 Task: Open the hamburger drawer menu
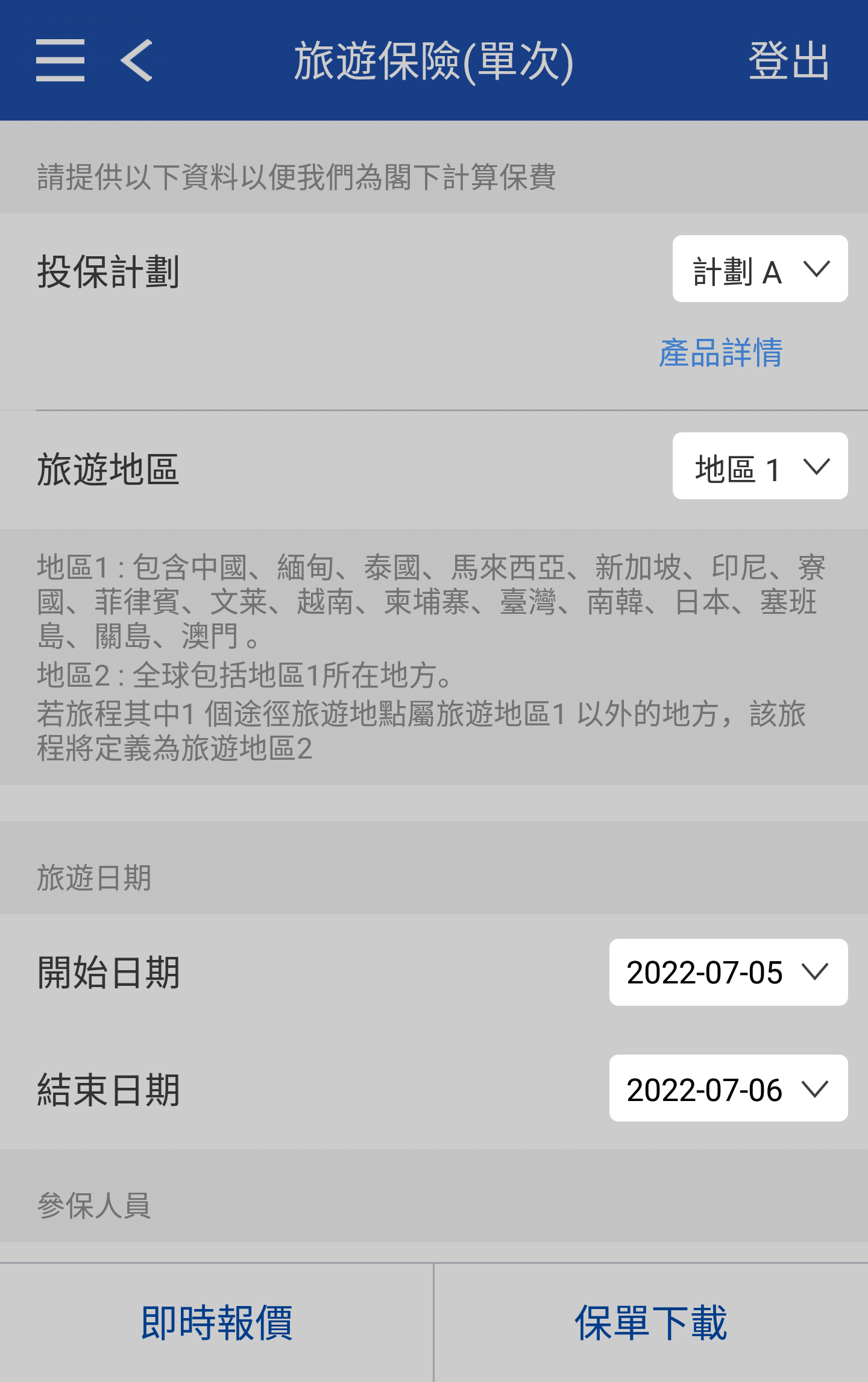coord(60,60)
